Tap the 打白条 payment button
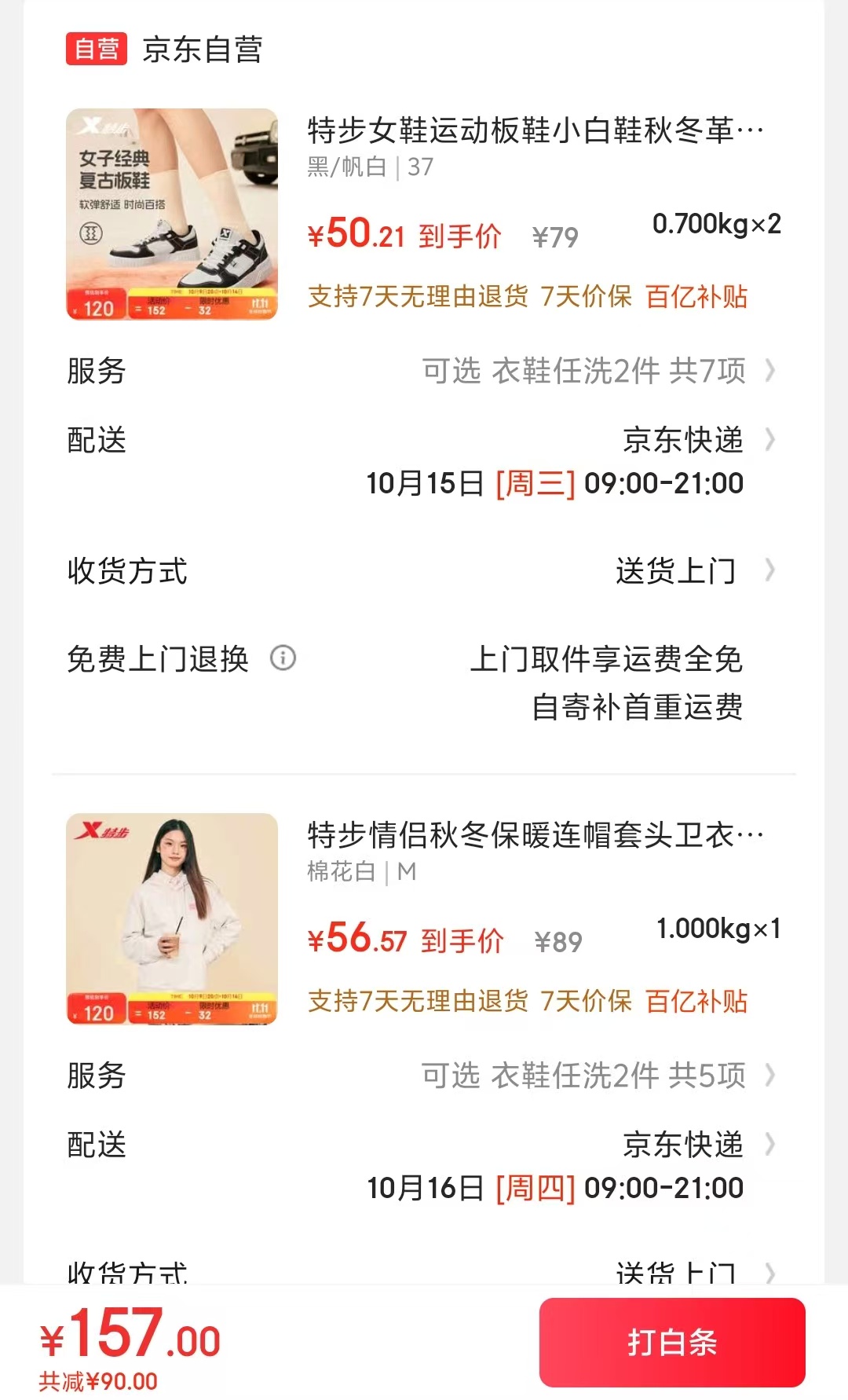Screen dimensions: 848x1400 (672, 1342)
